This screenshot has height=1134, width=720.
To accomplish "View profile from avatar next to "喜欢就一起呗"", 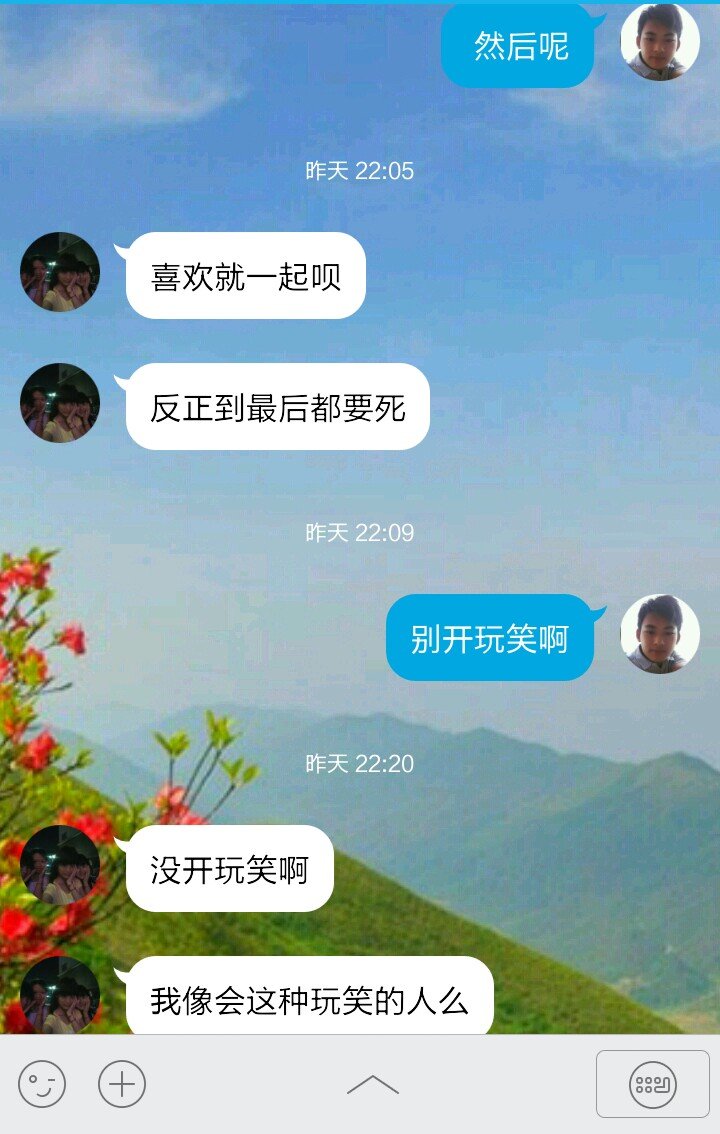I will 60,272.
